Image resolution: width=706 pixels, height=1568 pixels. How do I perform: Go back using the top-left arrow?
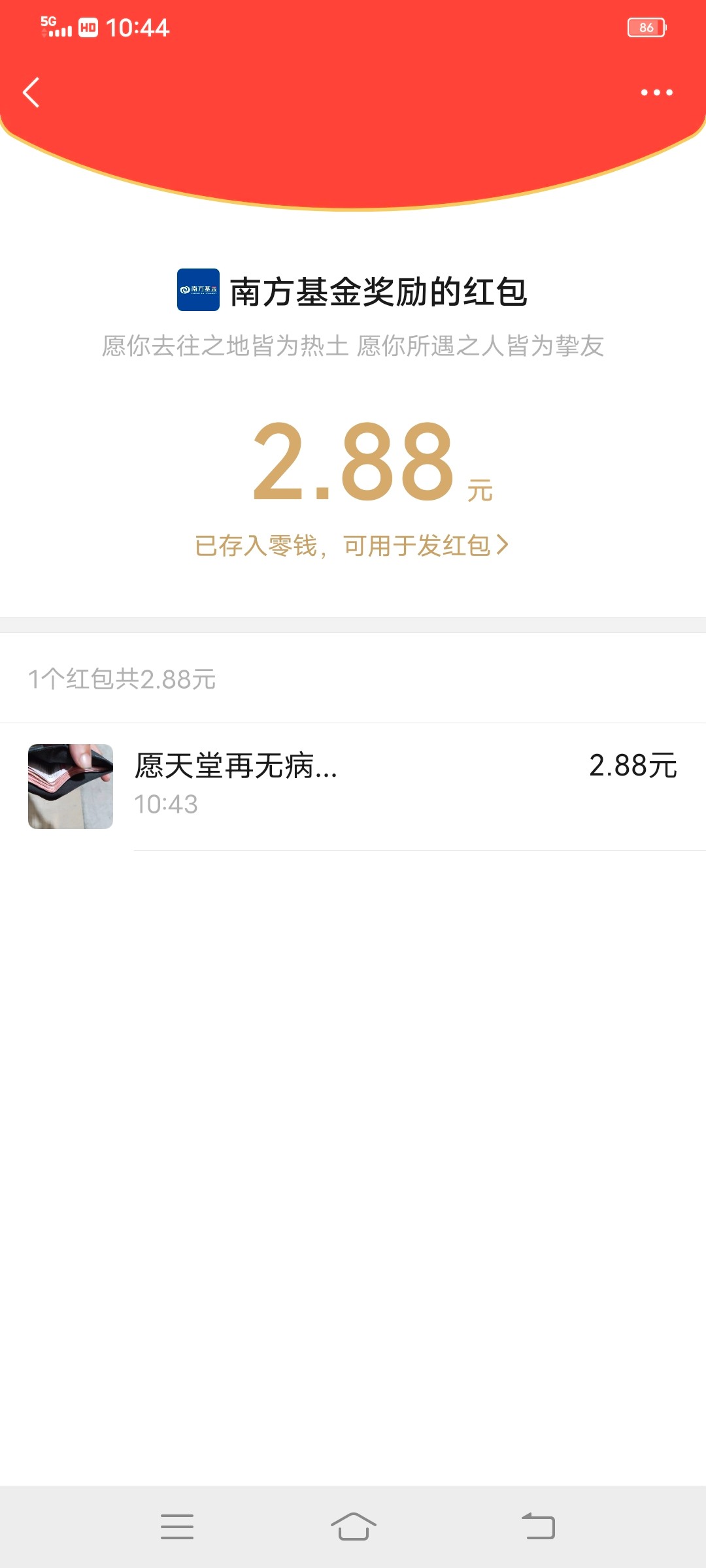tap(31, 92)
